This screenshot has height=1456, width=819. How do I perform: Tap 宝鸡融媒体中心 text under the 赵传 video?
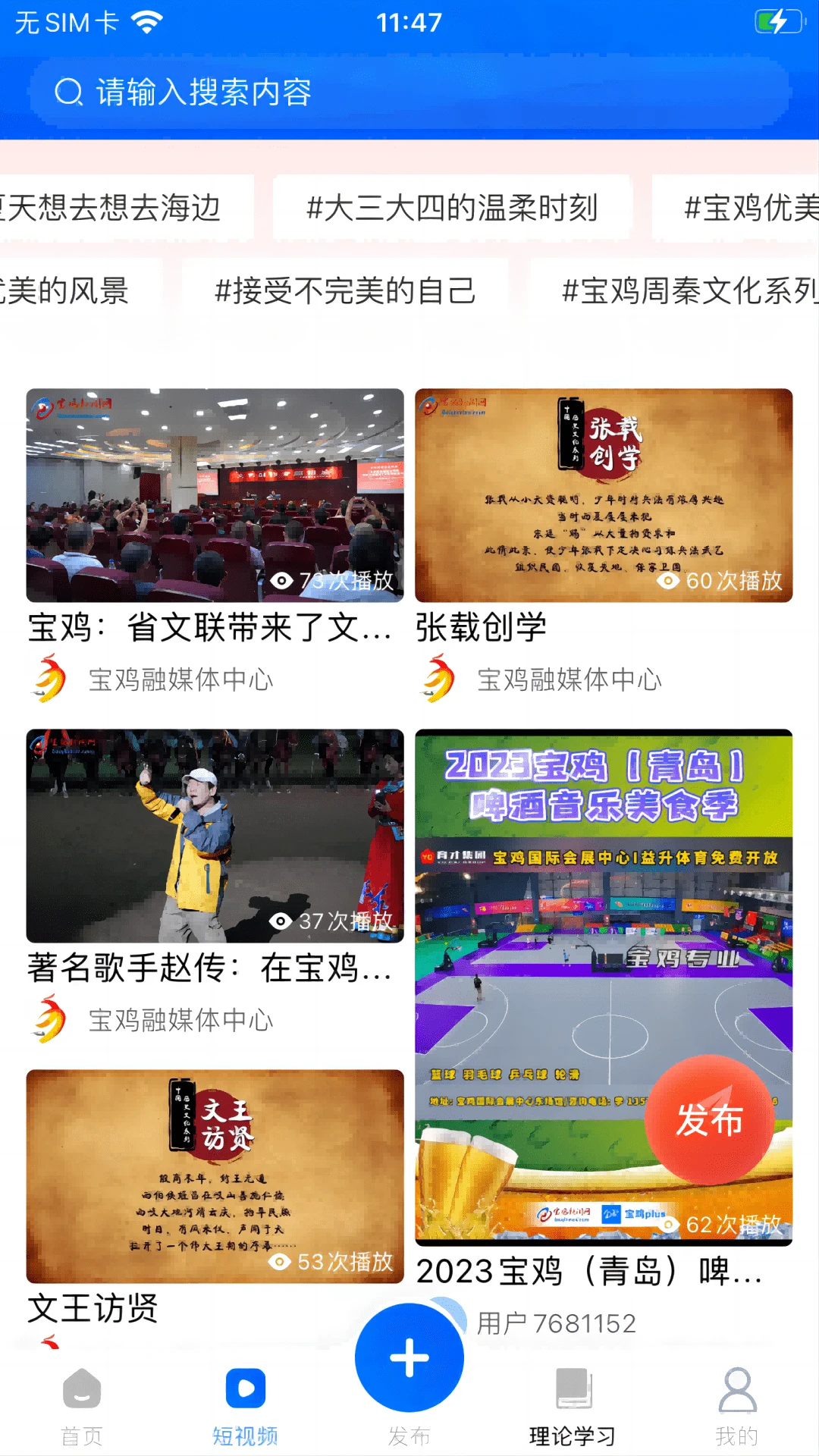pos(181,1020)
